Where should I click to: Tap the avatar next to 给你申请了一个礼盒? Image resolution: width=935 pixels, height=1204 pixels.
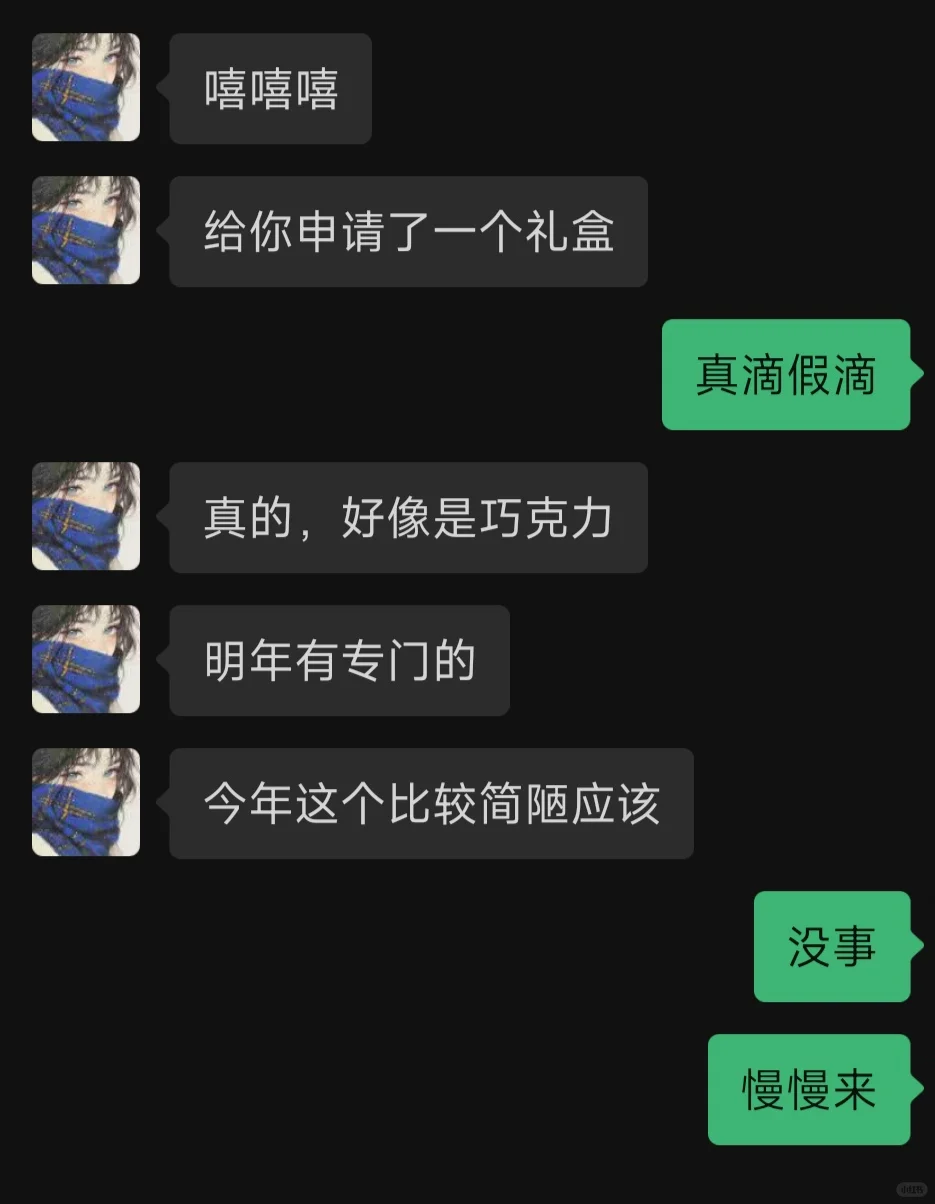click(x=86, y=230)
